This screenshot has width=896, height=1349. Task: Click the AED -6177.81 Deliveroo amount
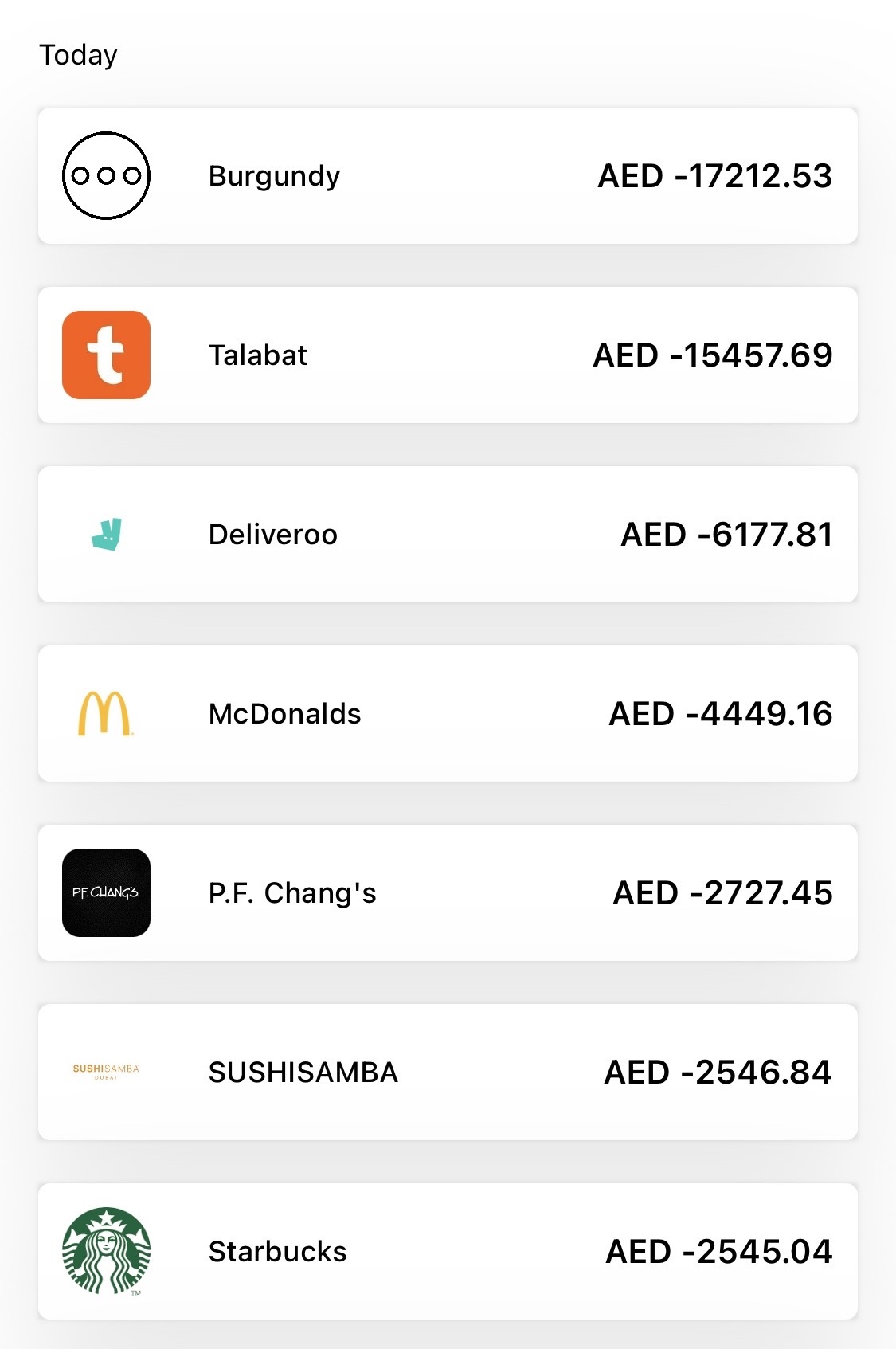pyautogui.click(x=725, y=534)
